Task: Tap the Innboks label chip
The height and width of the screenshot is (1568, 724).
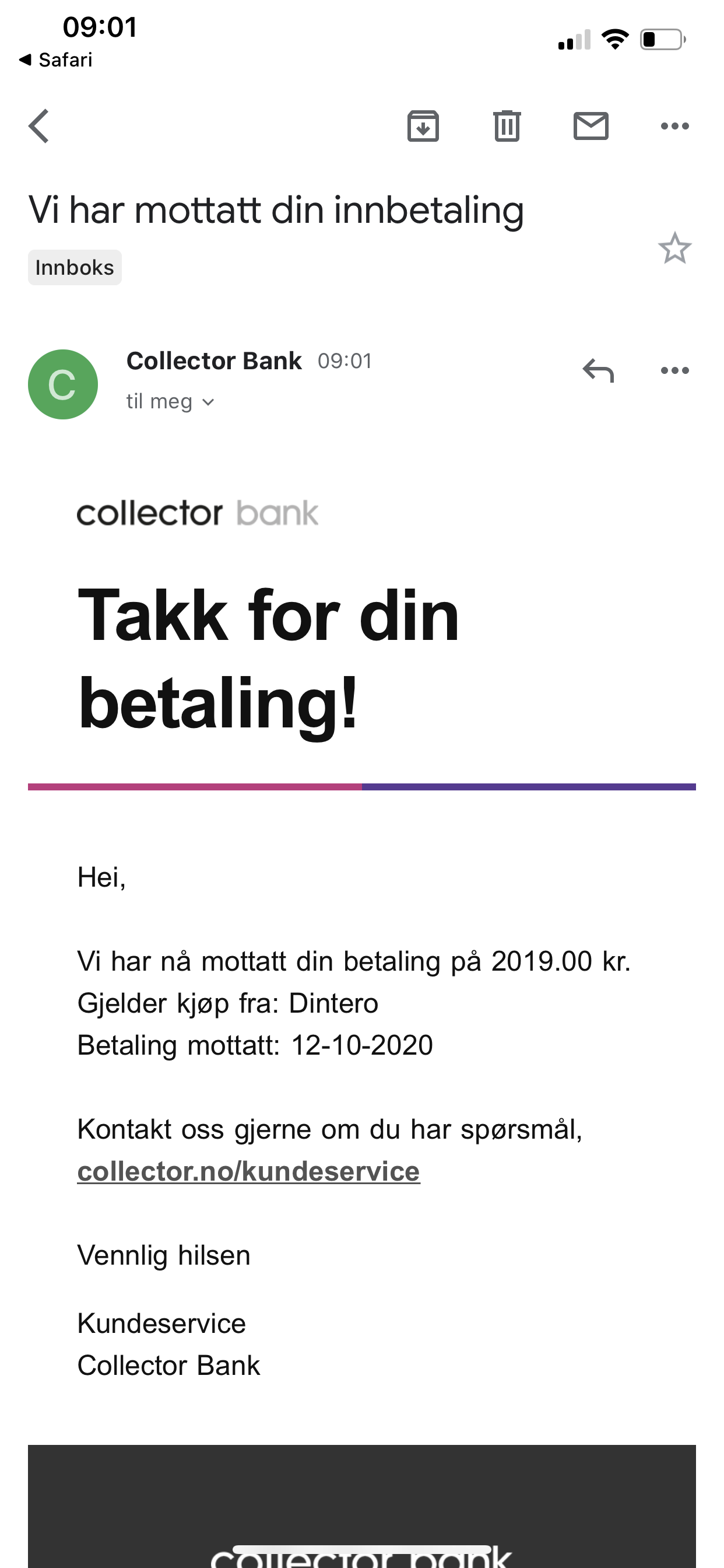Action: [75, 267]
